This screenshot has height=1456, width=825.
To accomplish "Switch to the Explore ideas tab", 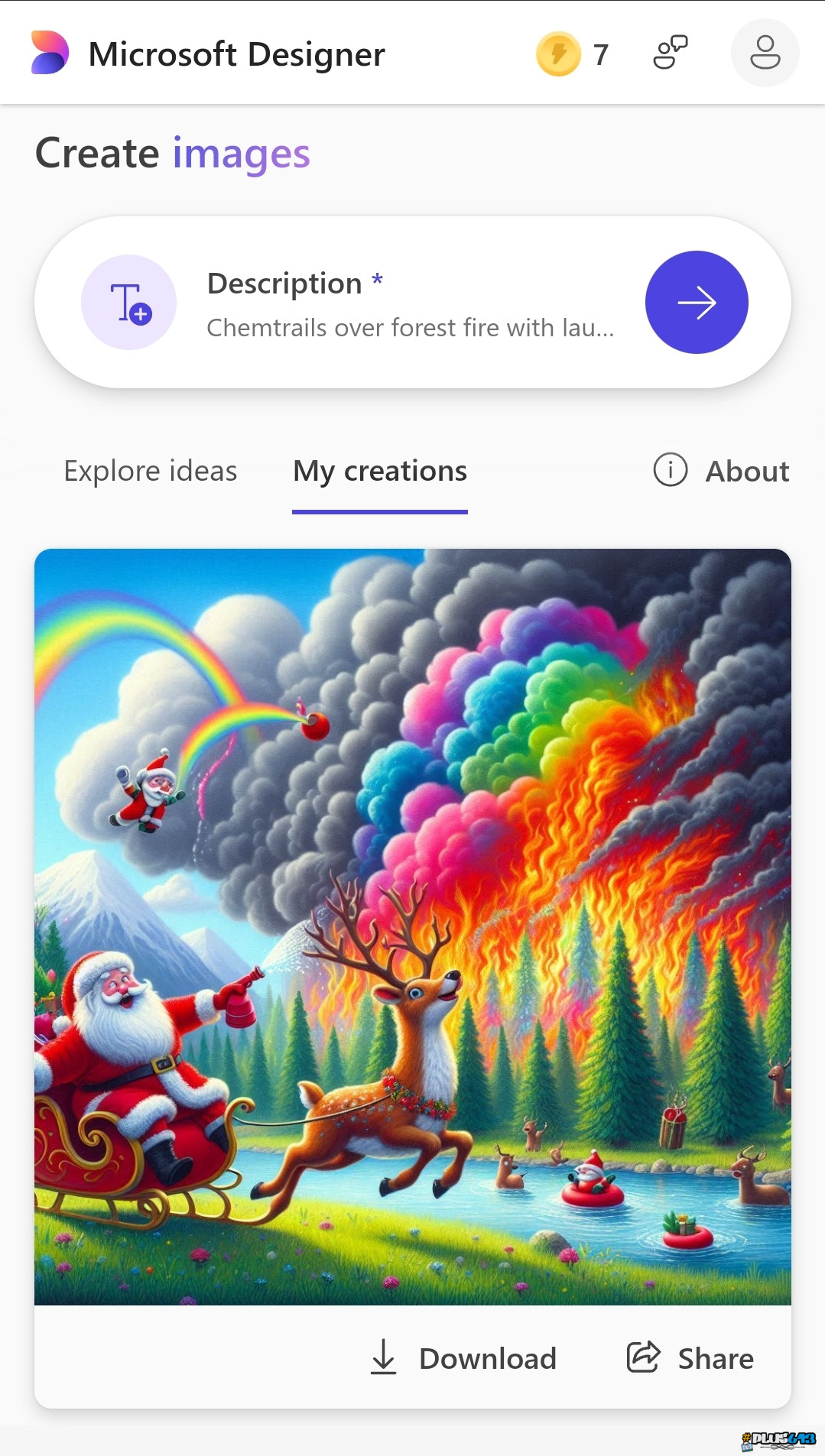I will point(151,471).
